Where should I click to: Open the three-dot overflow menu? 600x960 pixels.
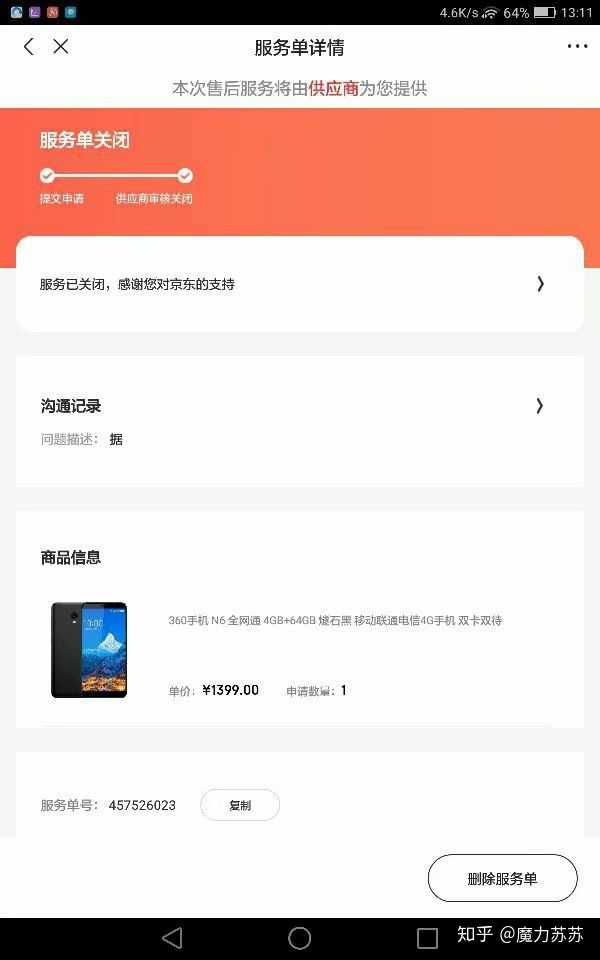[x=577, y=47]
